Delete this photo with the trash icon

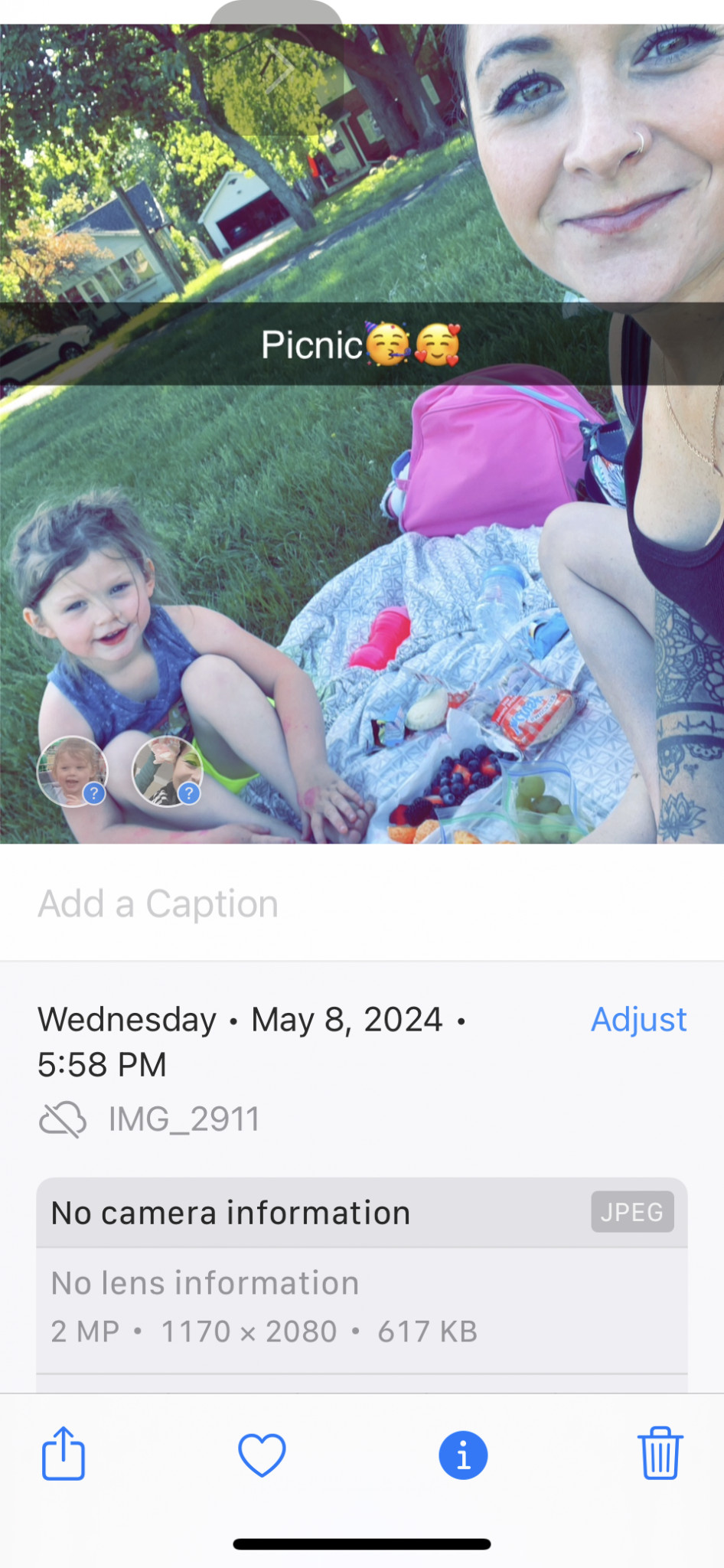click(x=660, y=1453)
